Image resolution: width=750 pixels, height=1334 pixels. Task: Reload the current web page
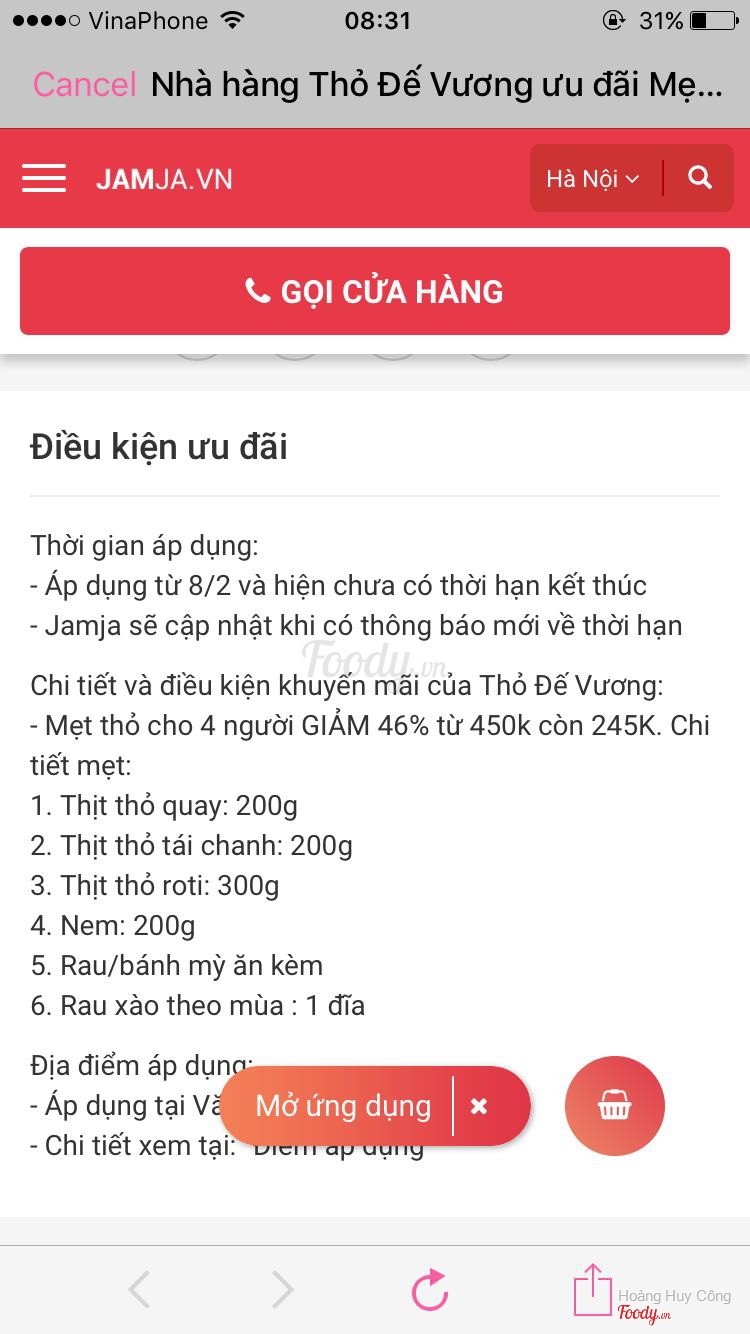(430, 1289)
